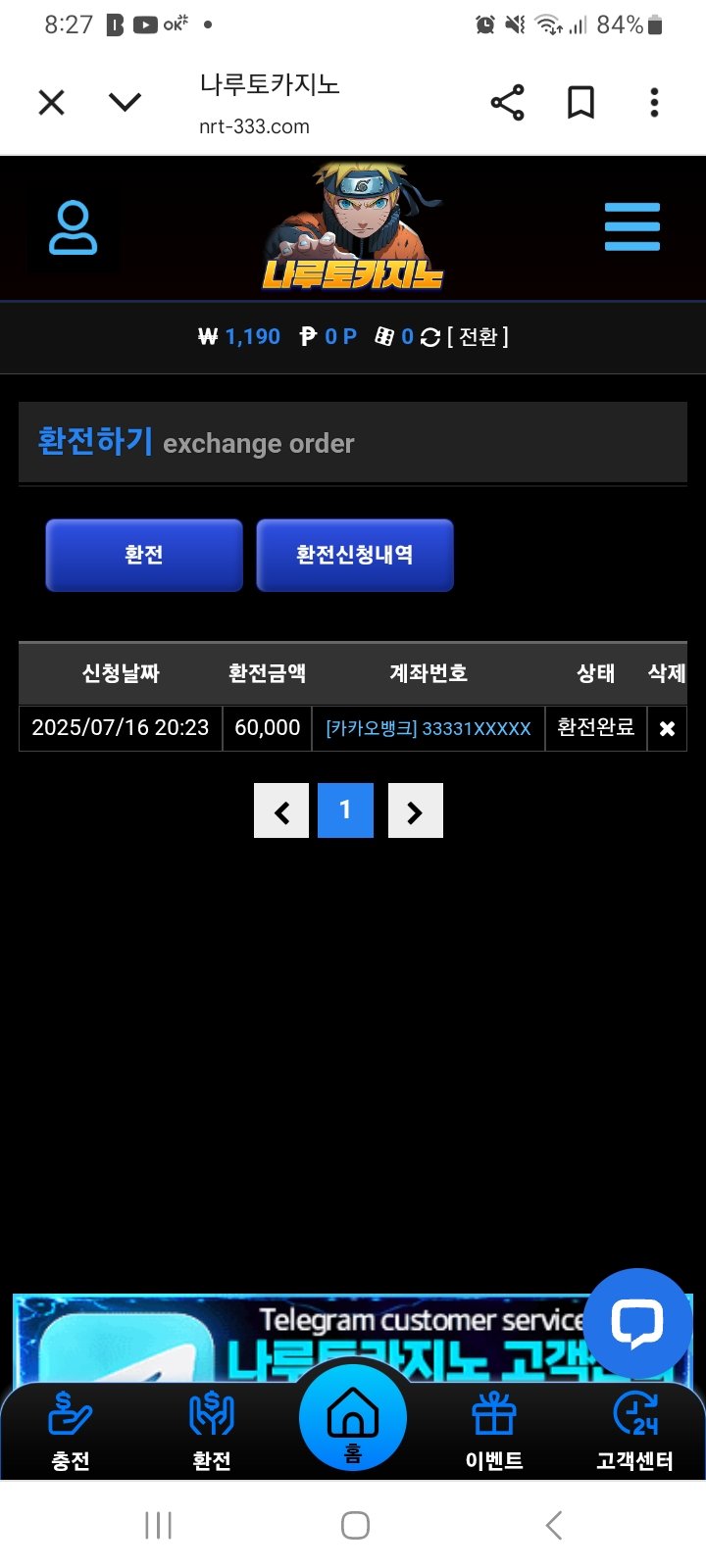Bookmark this page
706x1568 pixels.
point(580,102)
